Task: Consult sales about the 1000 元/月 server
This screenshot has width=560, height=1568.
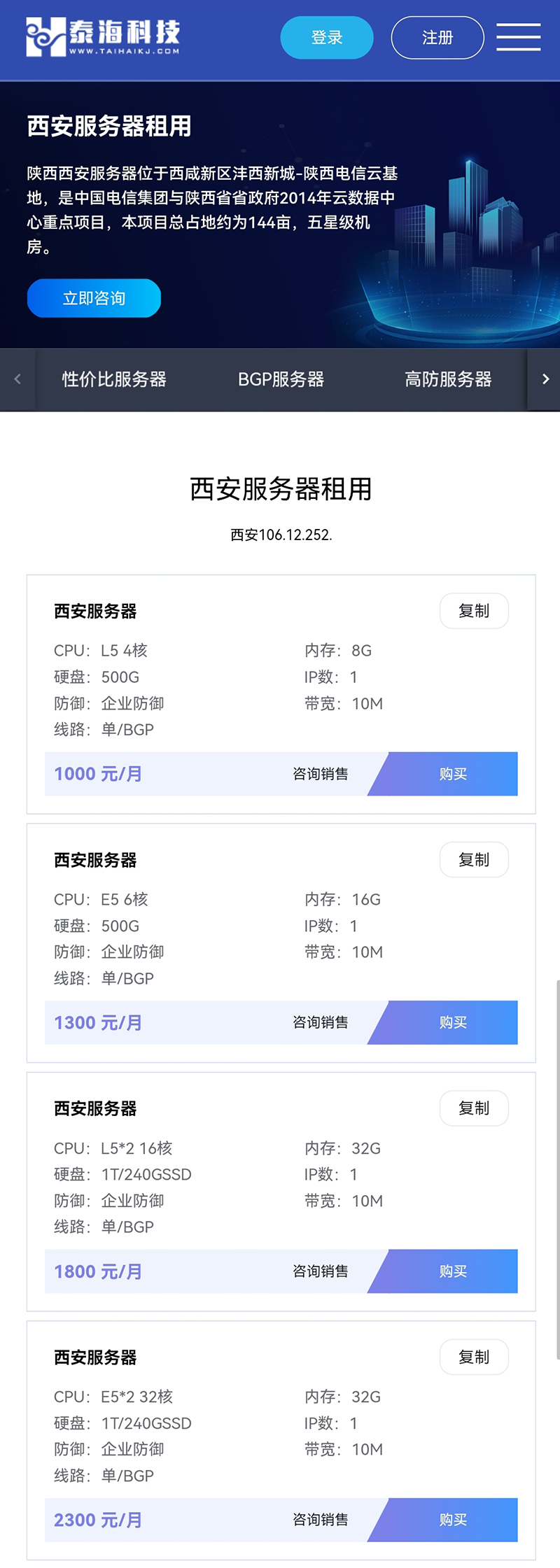Action: click(320, 774)
